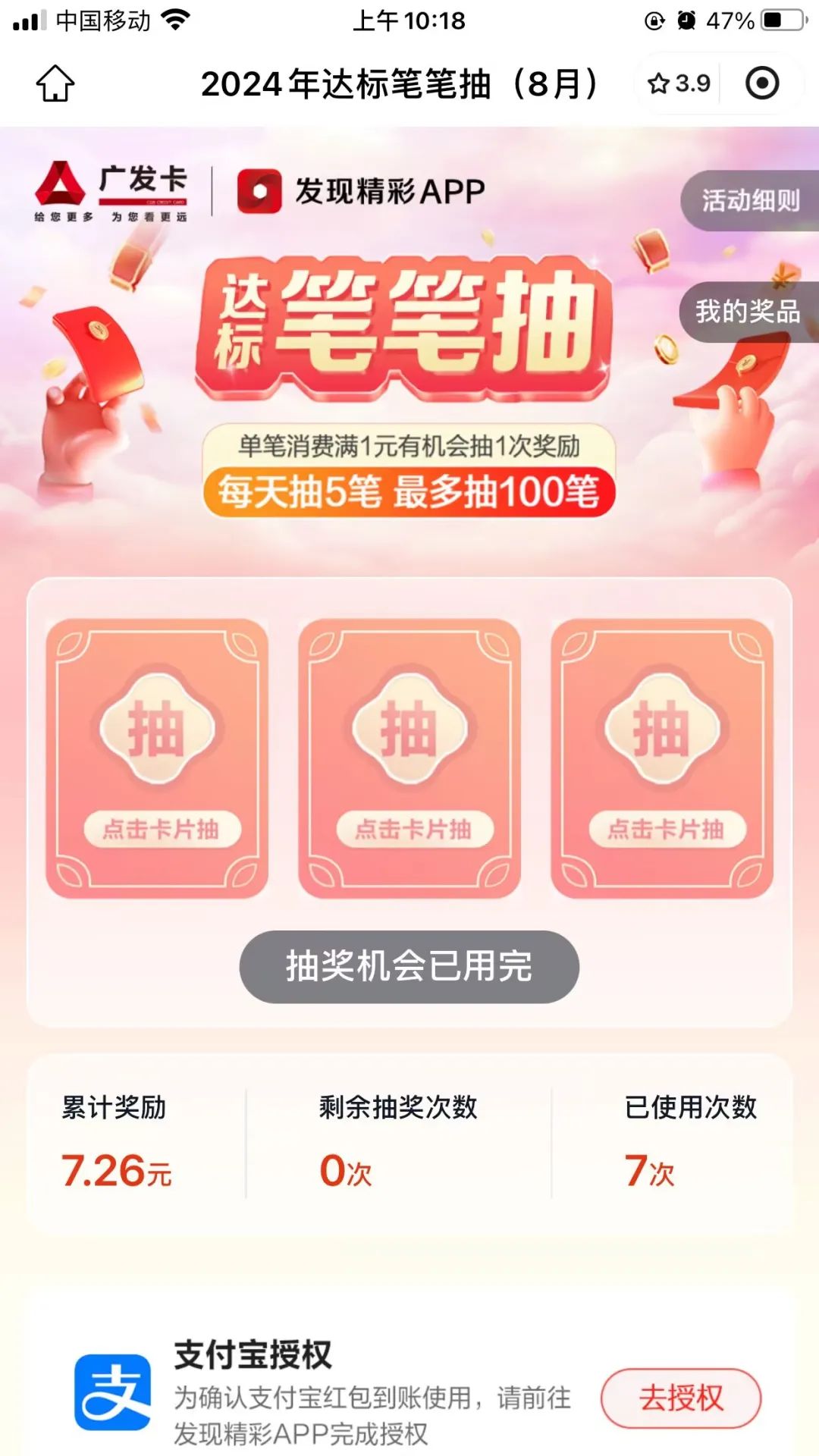
Task: View 我的奖品 my prizes
Action: click(x=748, y=312)
